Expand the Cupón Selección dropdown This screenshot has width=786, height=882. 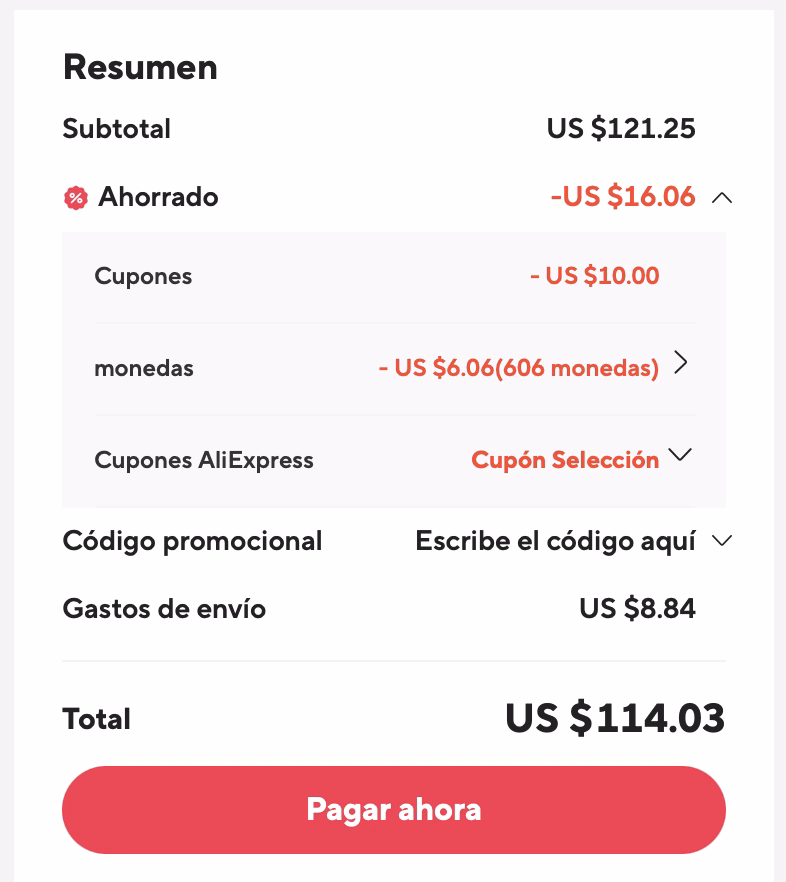[x=680, y=455]
